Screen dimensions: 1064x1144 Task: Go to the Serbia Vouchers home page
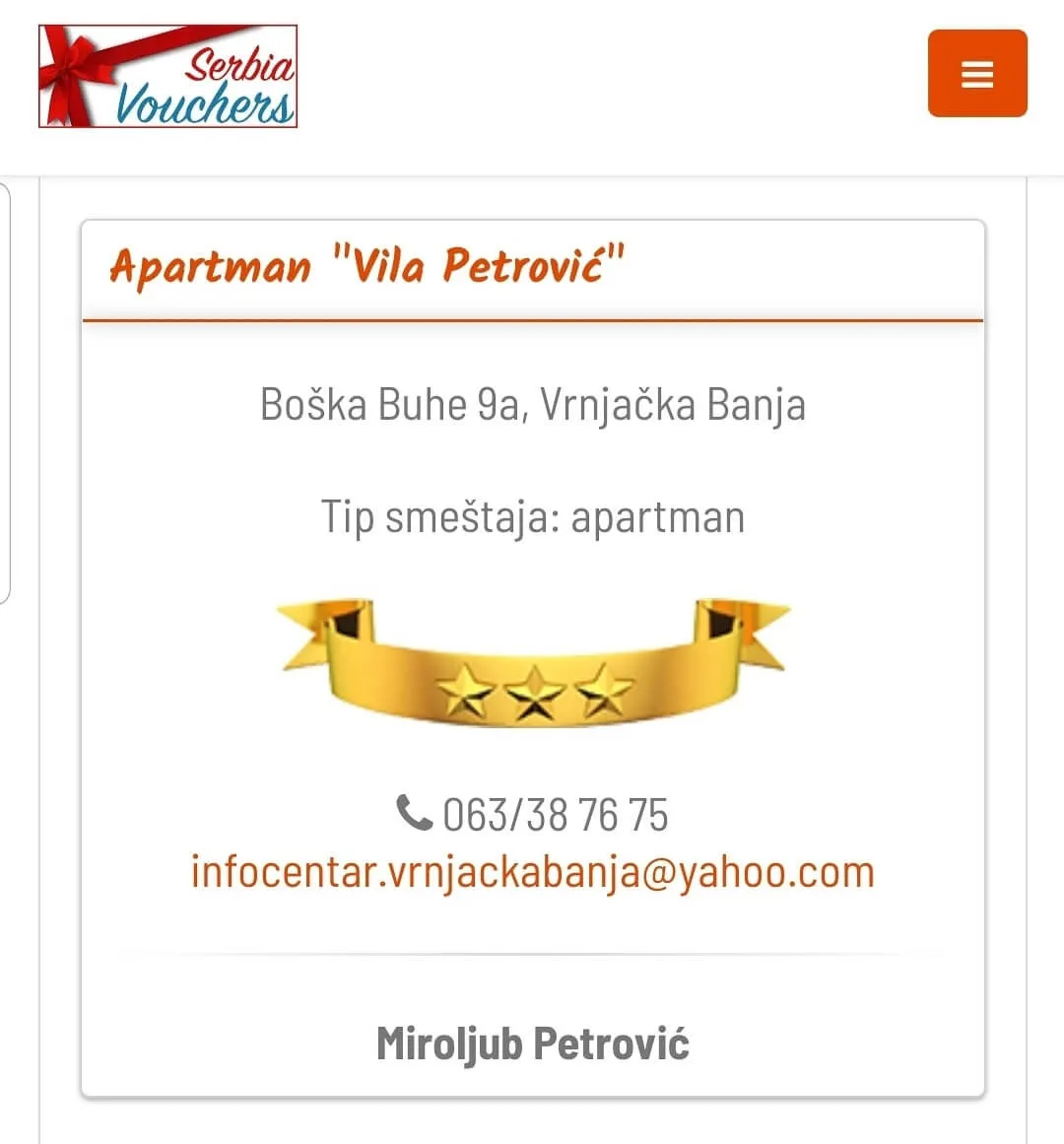(x=167, y=77)
